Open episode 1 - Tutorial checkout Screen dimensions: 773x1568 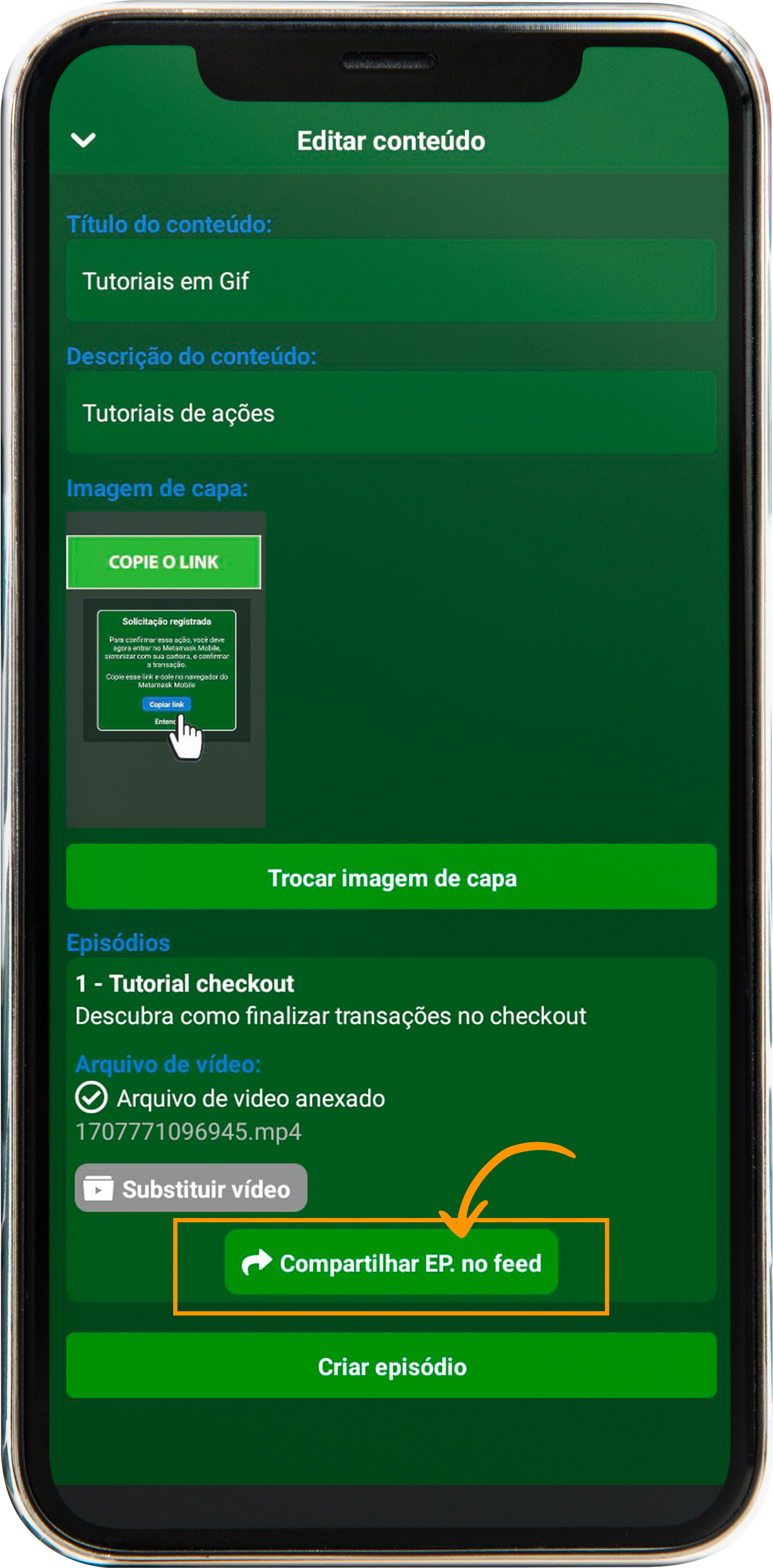(184, 984)
